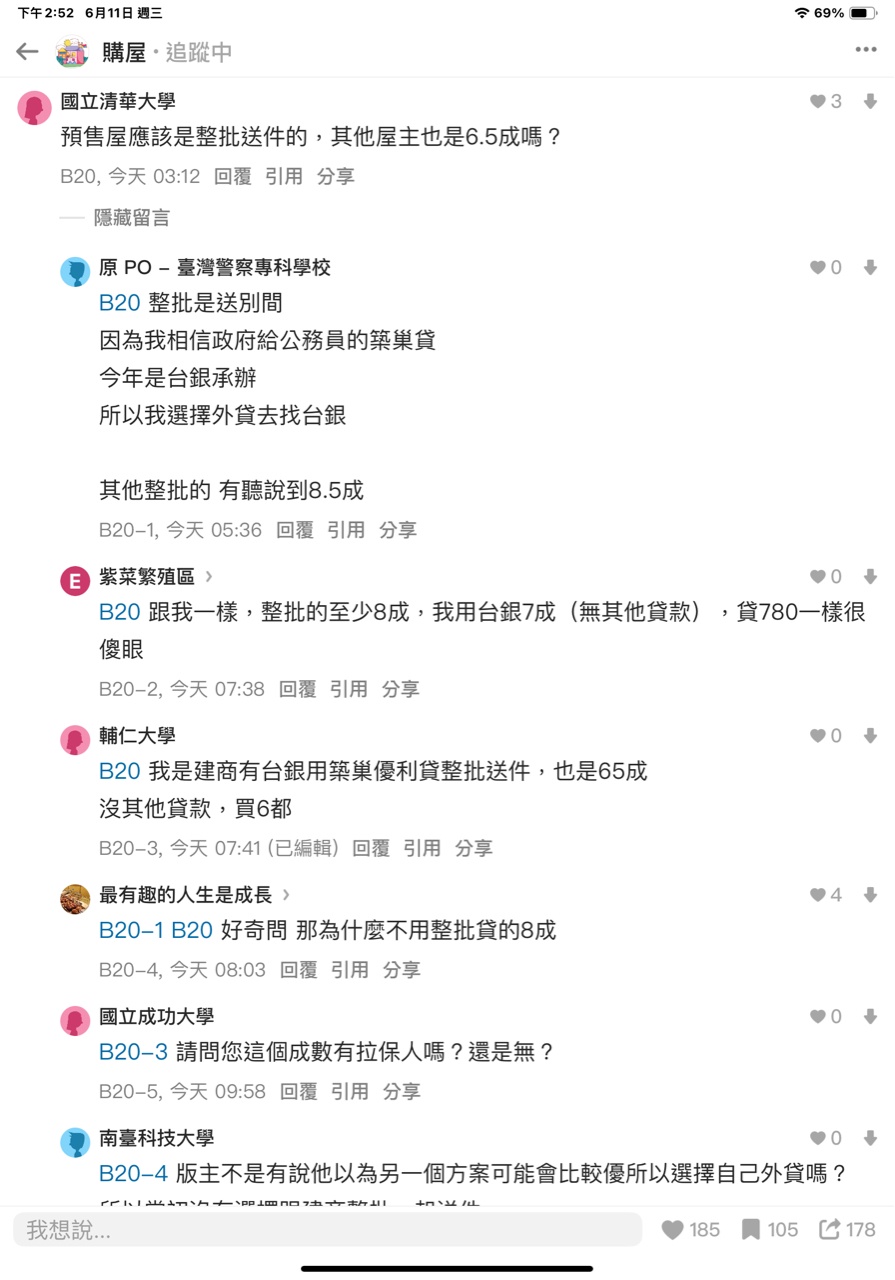Open the 購屋 board page
The width and height of the screenshot is (895, 1280).
(123, 52)
